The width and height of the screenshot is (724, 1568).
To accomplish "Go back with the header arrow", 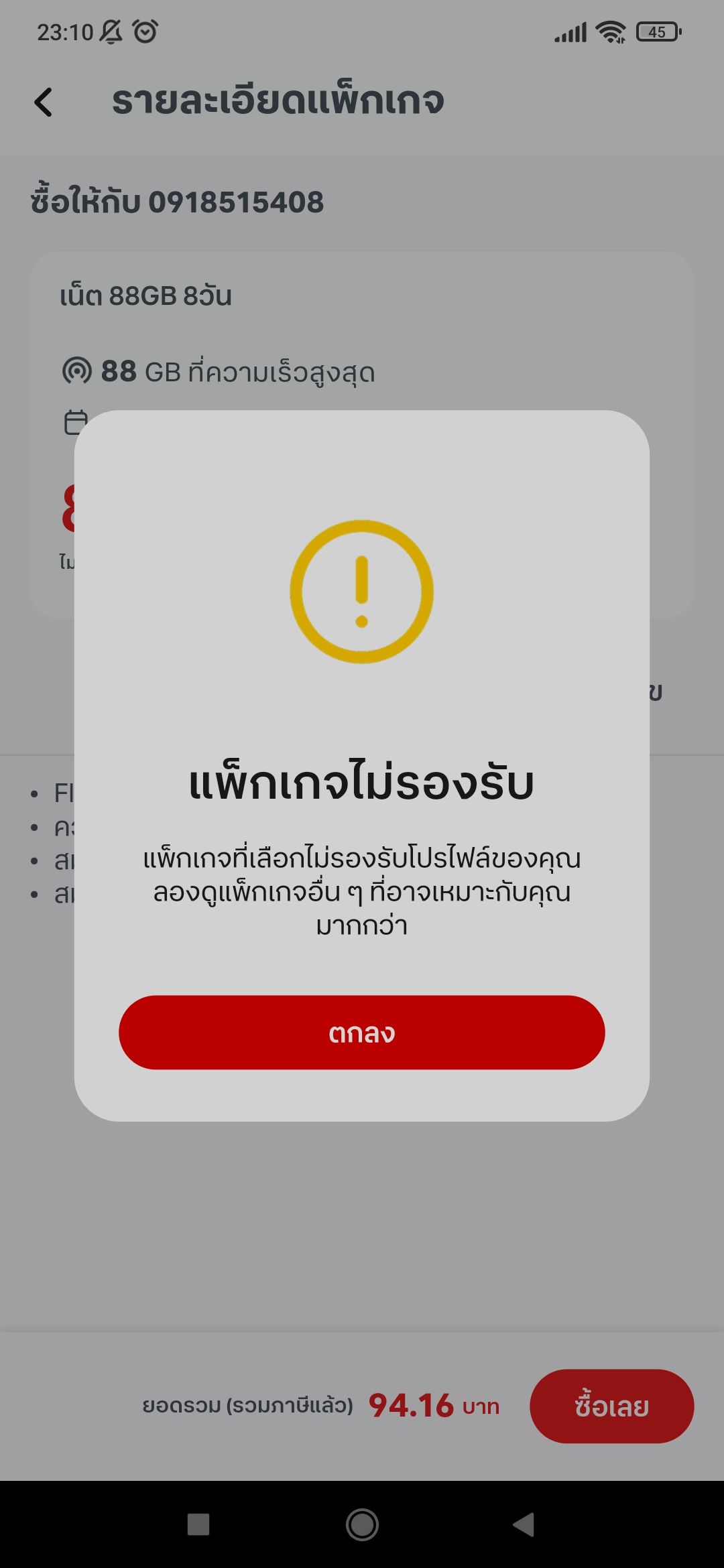I will tap(44, 102).
